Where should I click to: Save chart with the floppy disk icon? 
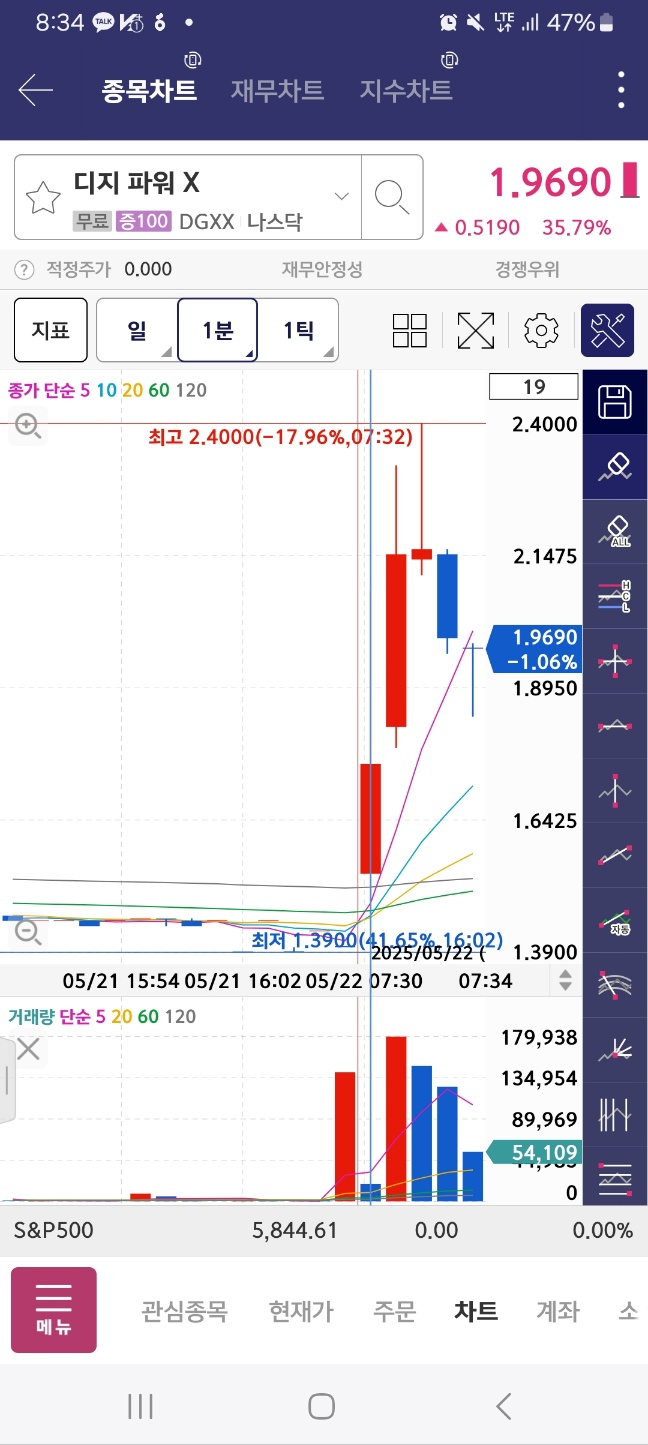[x=615, y=402]
